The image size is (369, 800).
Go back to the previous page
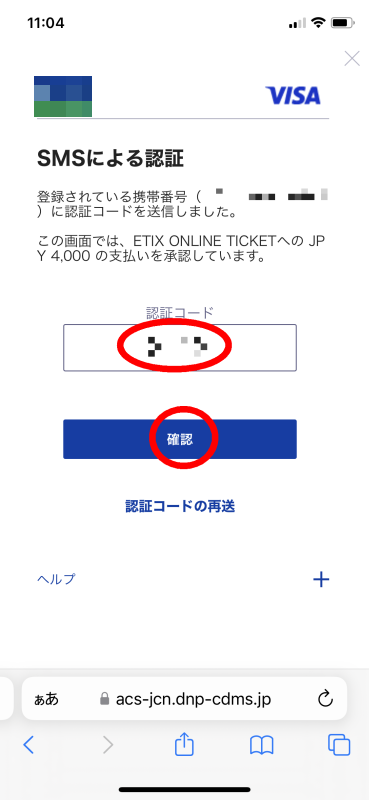click(x=29, y=745)
